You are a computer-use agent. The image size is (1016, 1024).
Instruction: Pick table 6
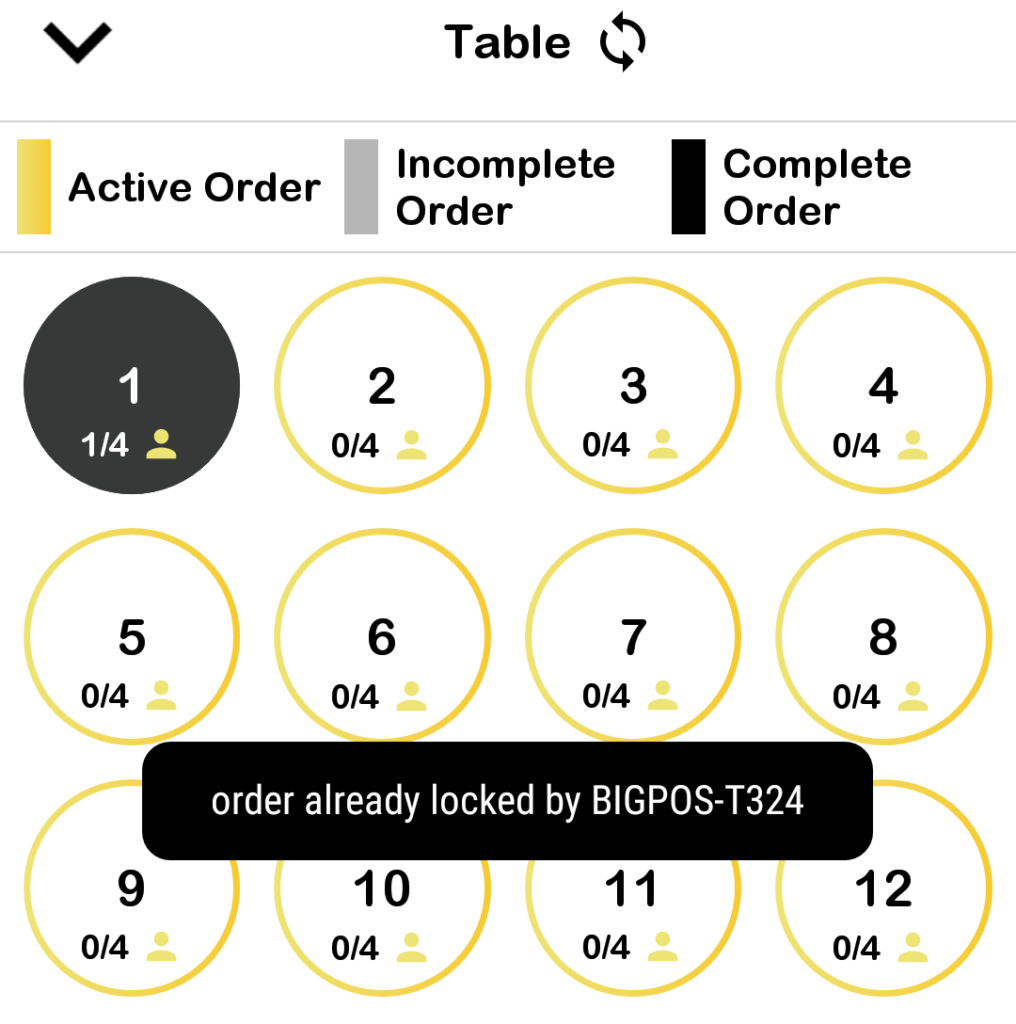click(x=382, y=637)
